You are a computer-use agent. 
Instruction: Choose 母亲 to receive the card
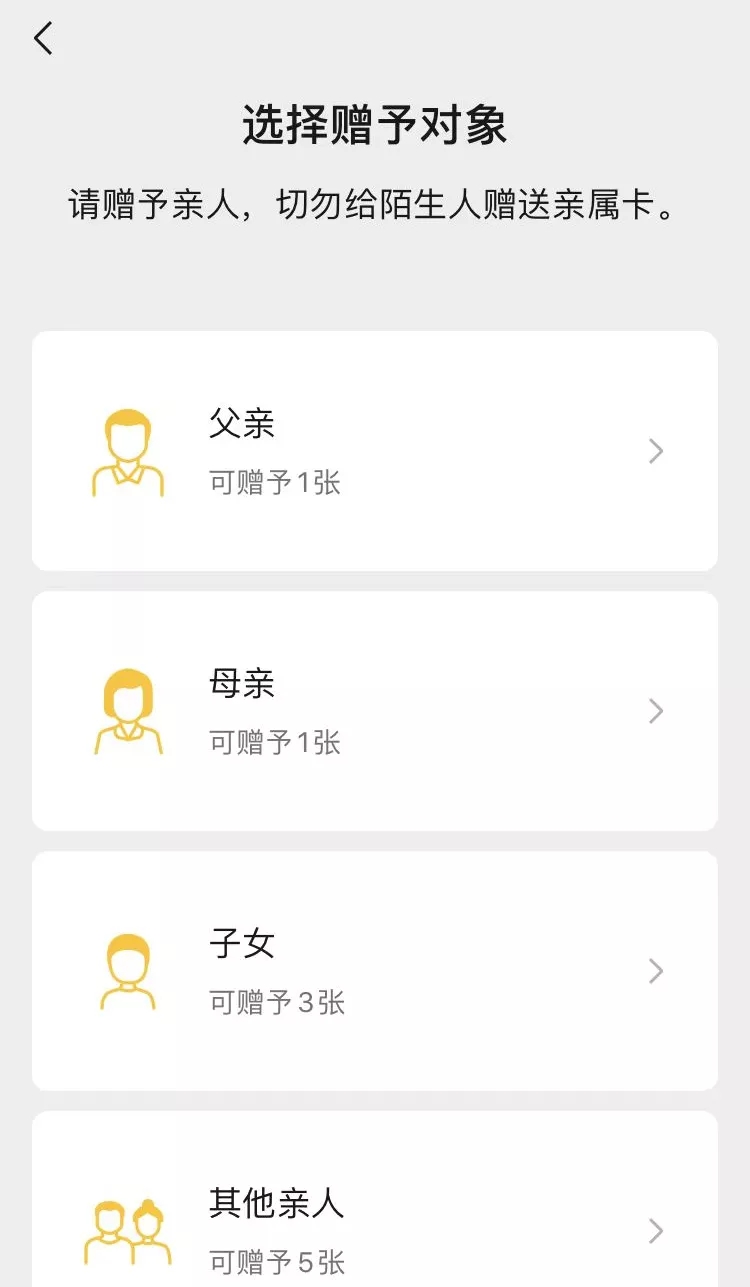click(375, 711)
